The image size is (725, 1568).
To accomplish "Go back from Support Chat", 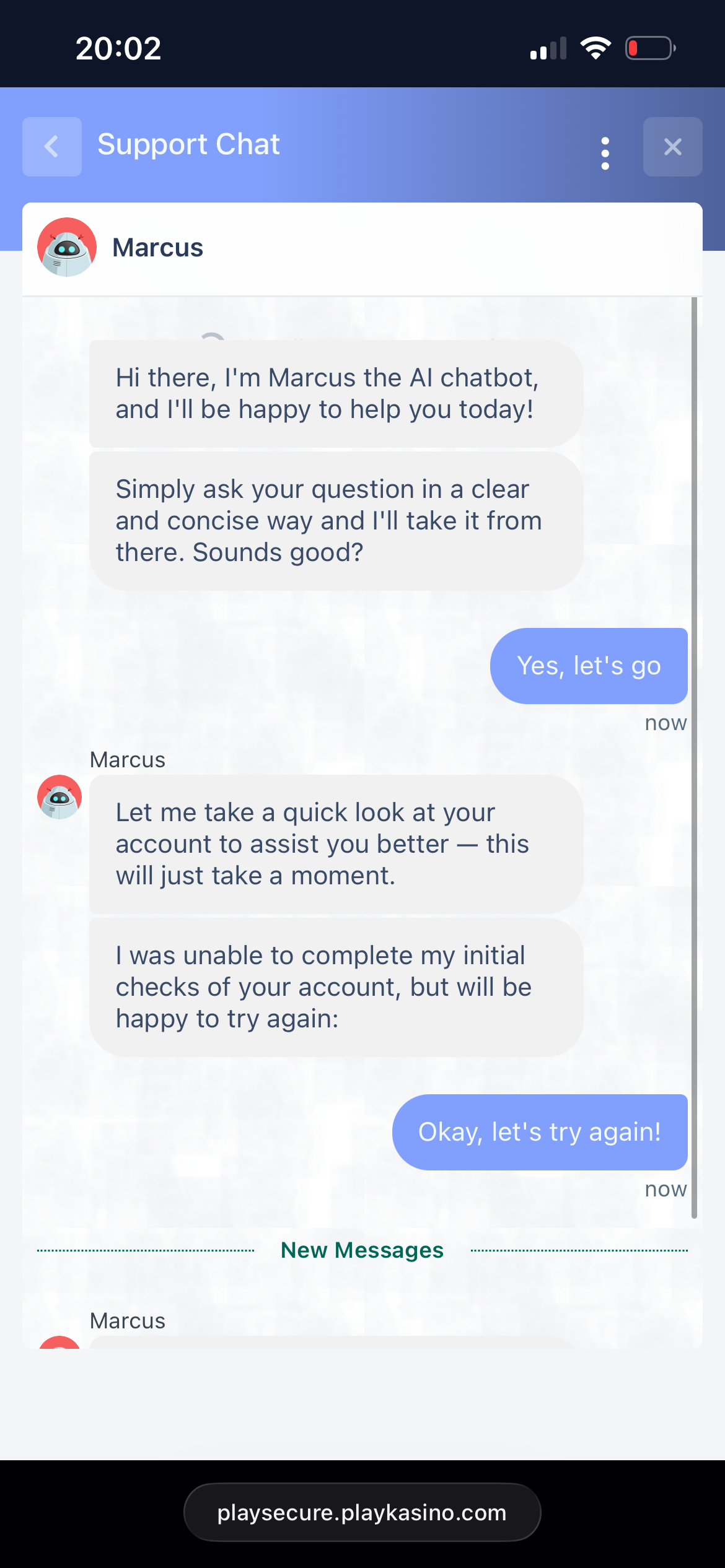I will (x=52, y=147).
